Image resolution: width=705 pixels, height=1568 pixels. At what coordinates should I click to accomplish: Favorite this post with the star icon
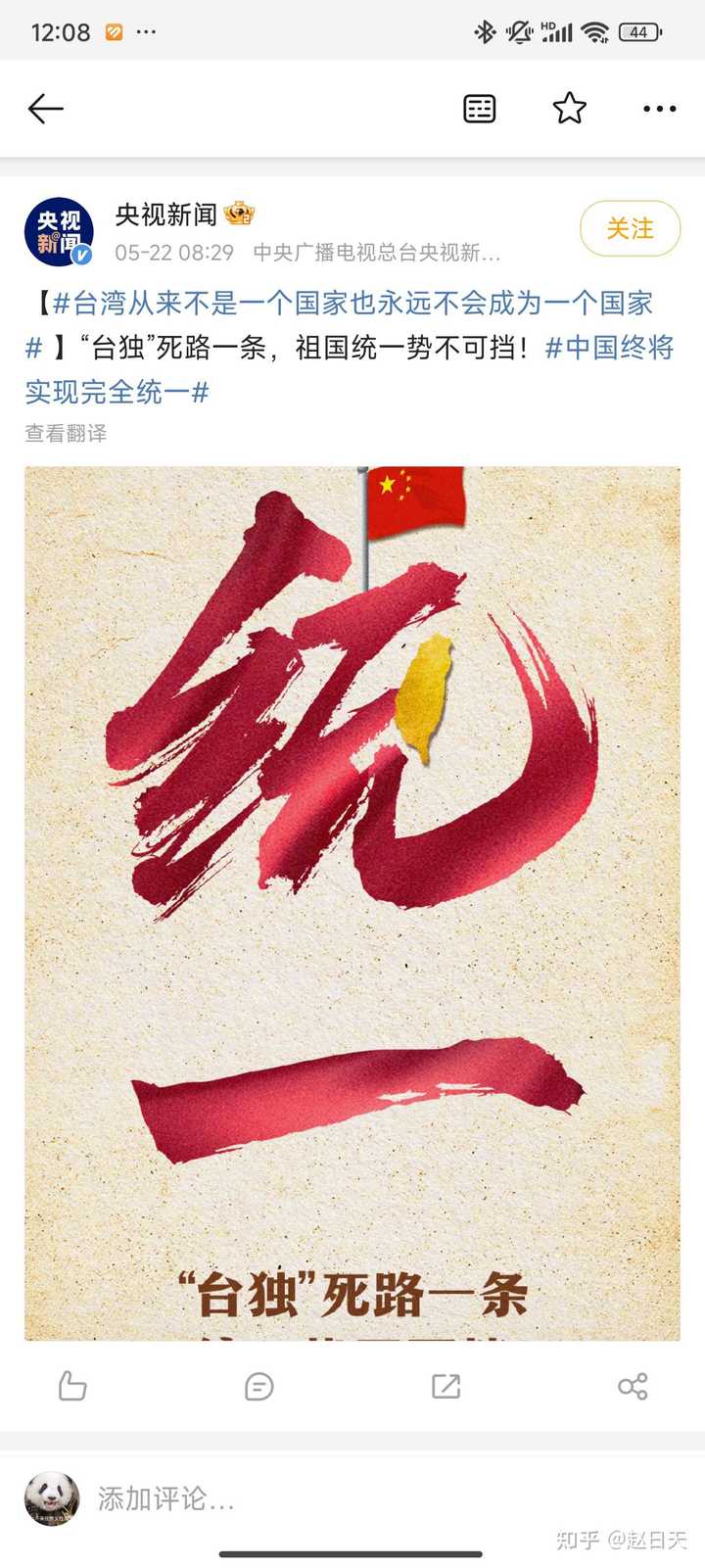[569, 108]
